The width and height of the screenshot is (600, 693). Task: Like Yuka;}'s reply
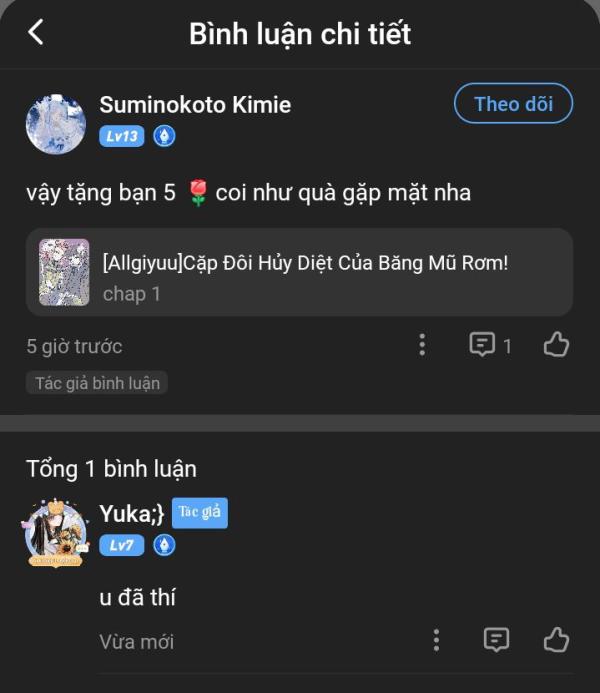tap(556, 640)
